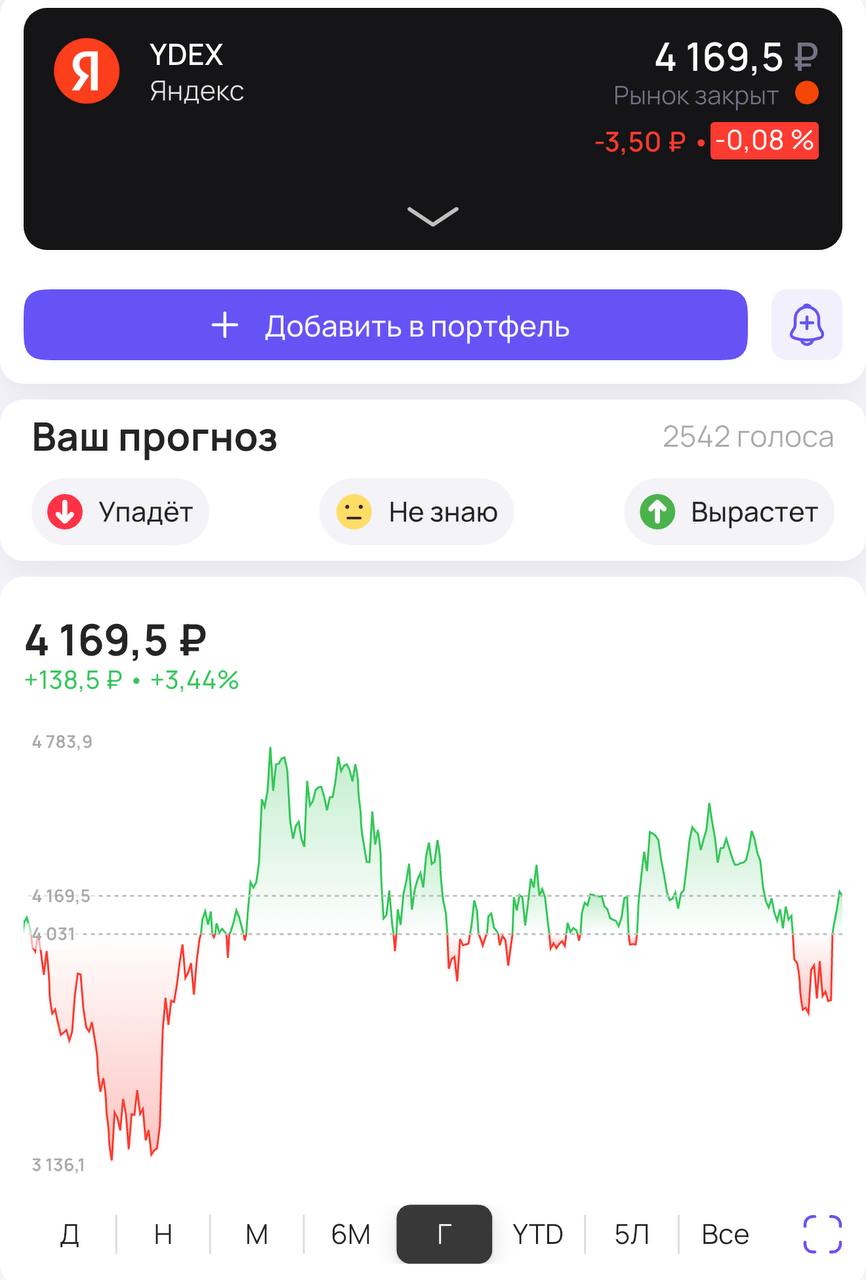
Task: Vote Вырастет in the forecast poll
Action: (x=729, y=513)
